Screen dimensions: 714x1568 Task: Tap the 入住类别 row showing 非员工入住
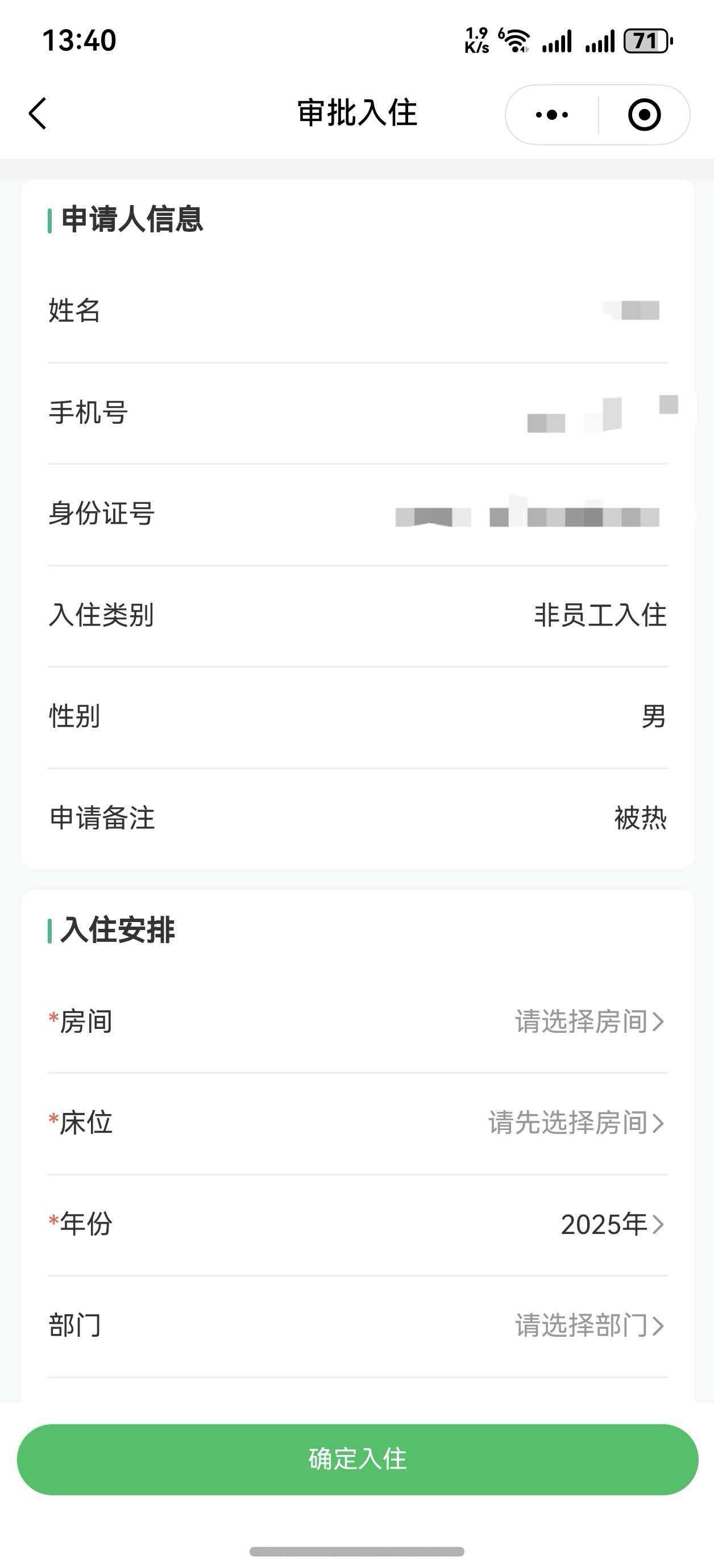357,616
